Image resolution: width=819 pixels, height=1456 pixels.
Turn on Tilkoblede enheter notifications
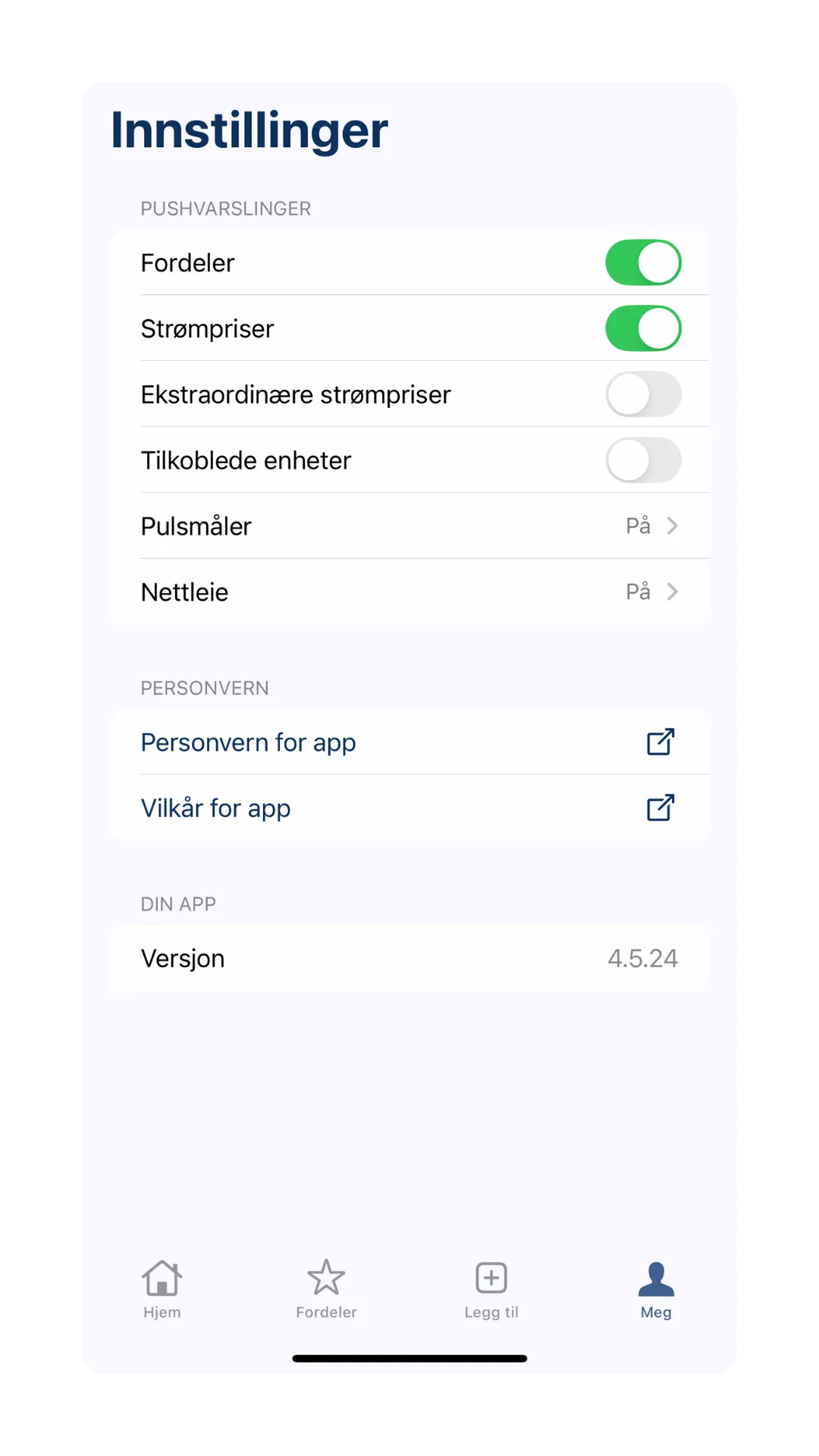tap(643, 461)
